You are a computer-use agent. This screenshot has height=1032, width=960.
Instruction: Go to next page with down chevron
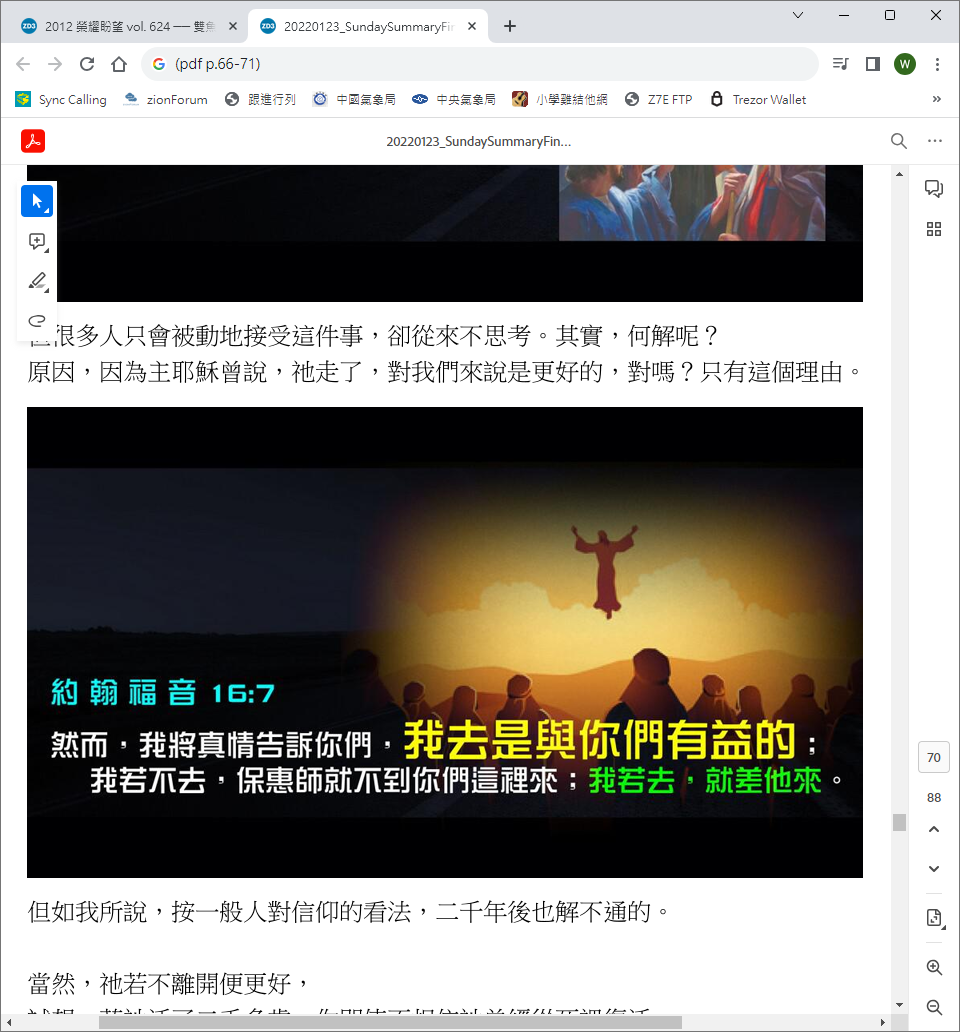click(x=934, y=868)
